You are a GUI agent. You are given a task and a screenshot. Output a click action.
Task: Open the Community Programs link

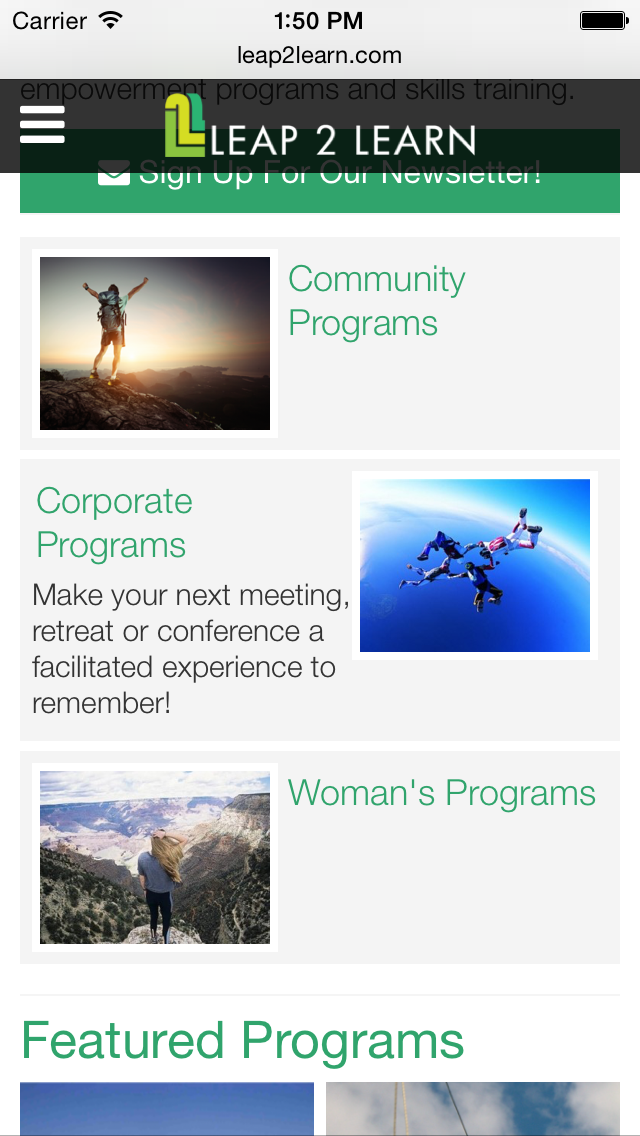tap(376, 301)
